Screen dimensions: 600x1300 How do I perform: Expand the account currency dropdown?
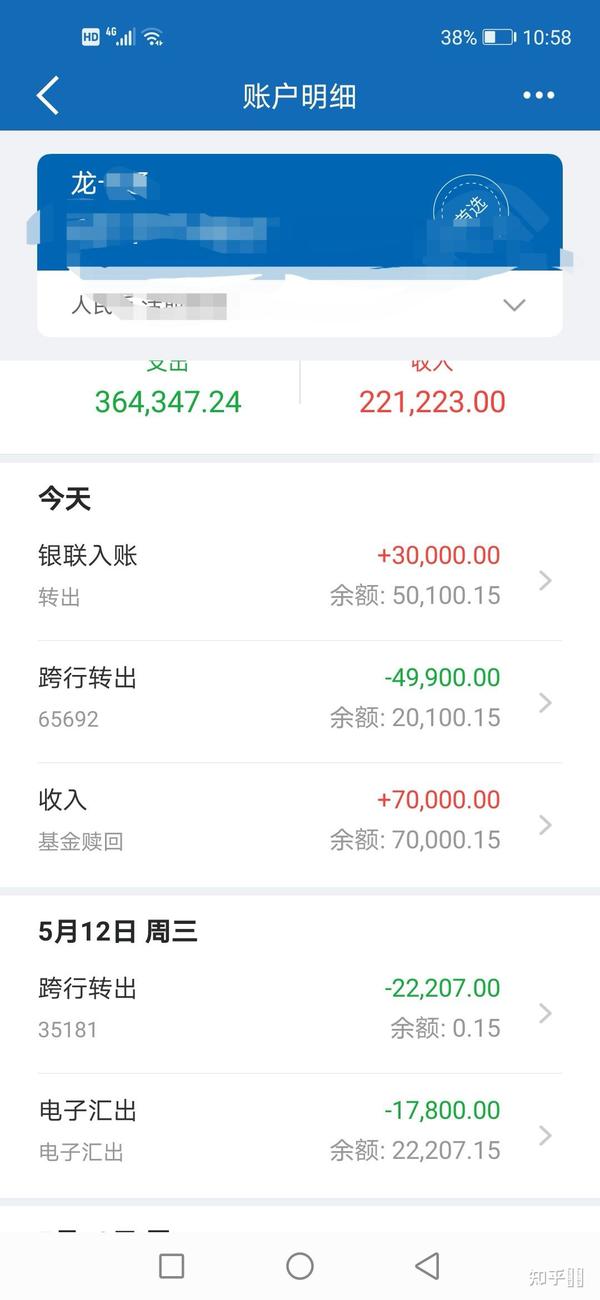(514, 305)
